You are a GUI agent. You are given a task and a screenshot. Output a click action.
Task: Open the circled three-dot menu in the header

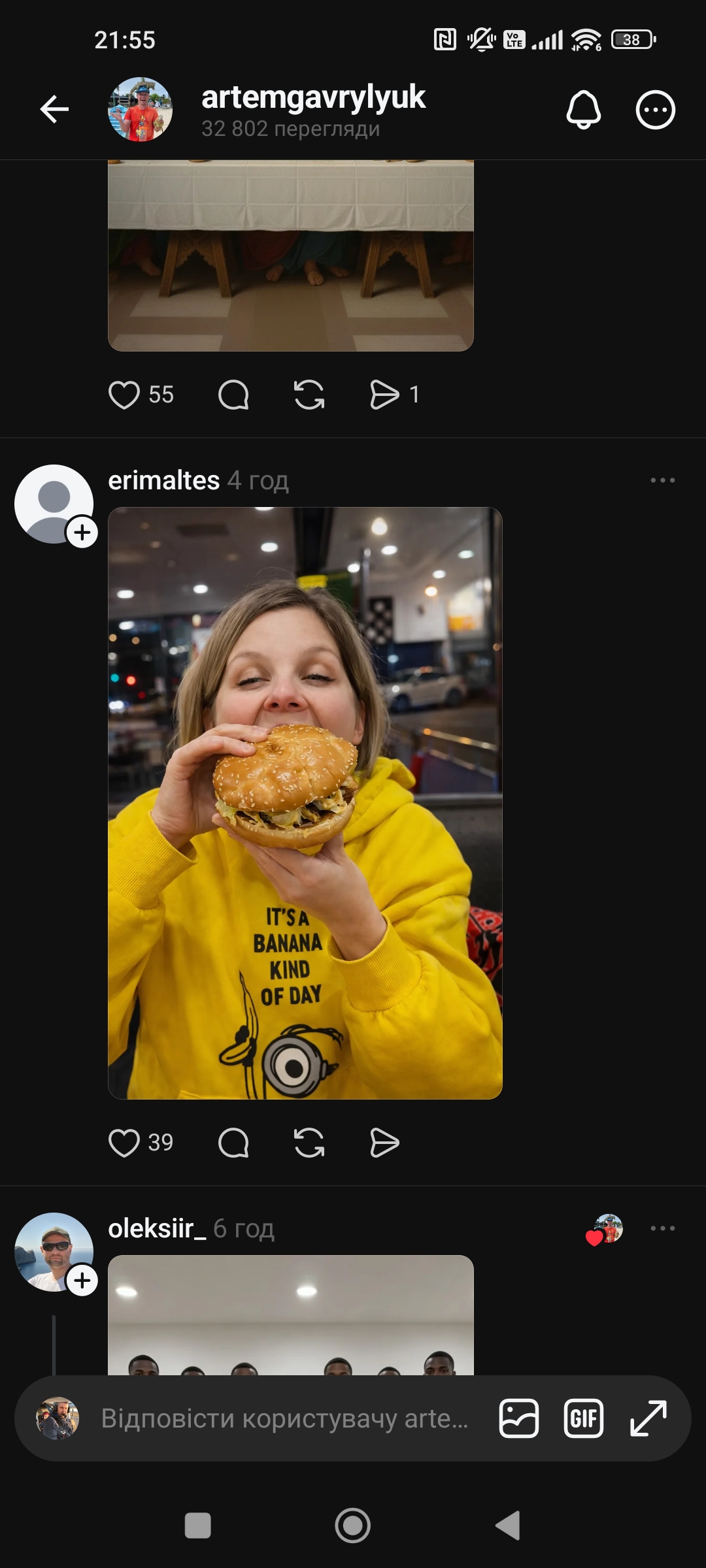tap(655, 109)
